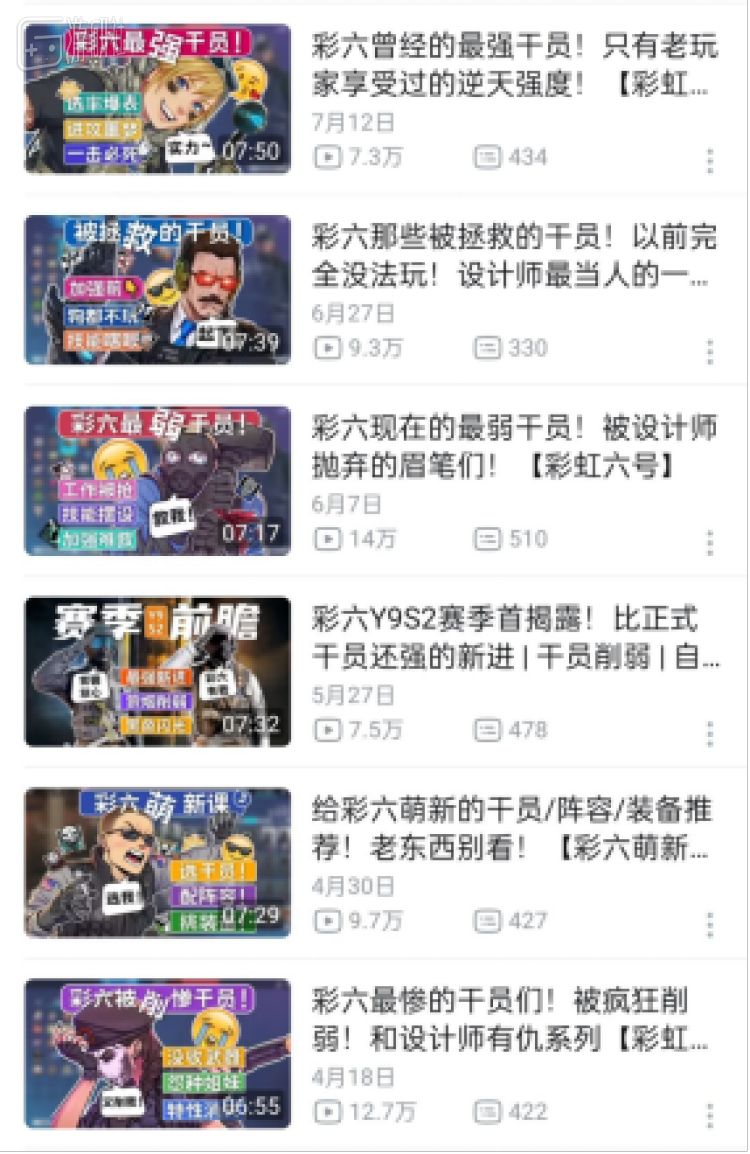Click the danmaku icon showing 330

(487, 348)
